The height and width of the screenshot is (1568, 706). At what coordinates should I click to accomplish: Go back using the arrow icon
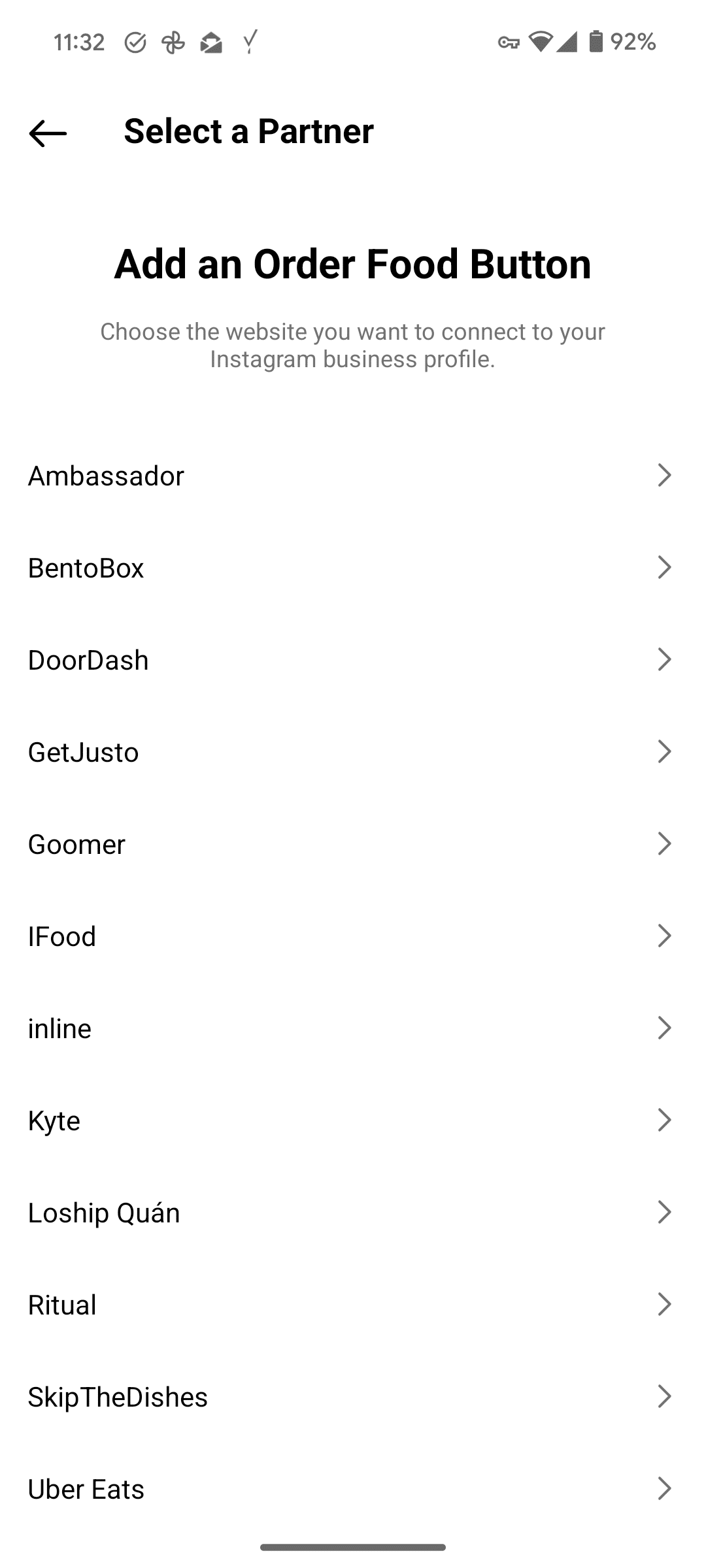48,133
